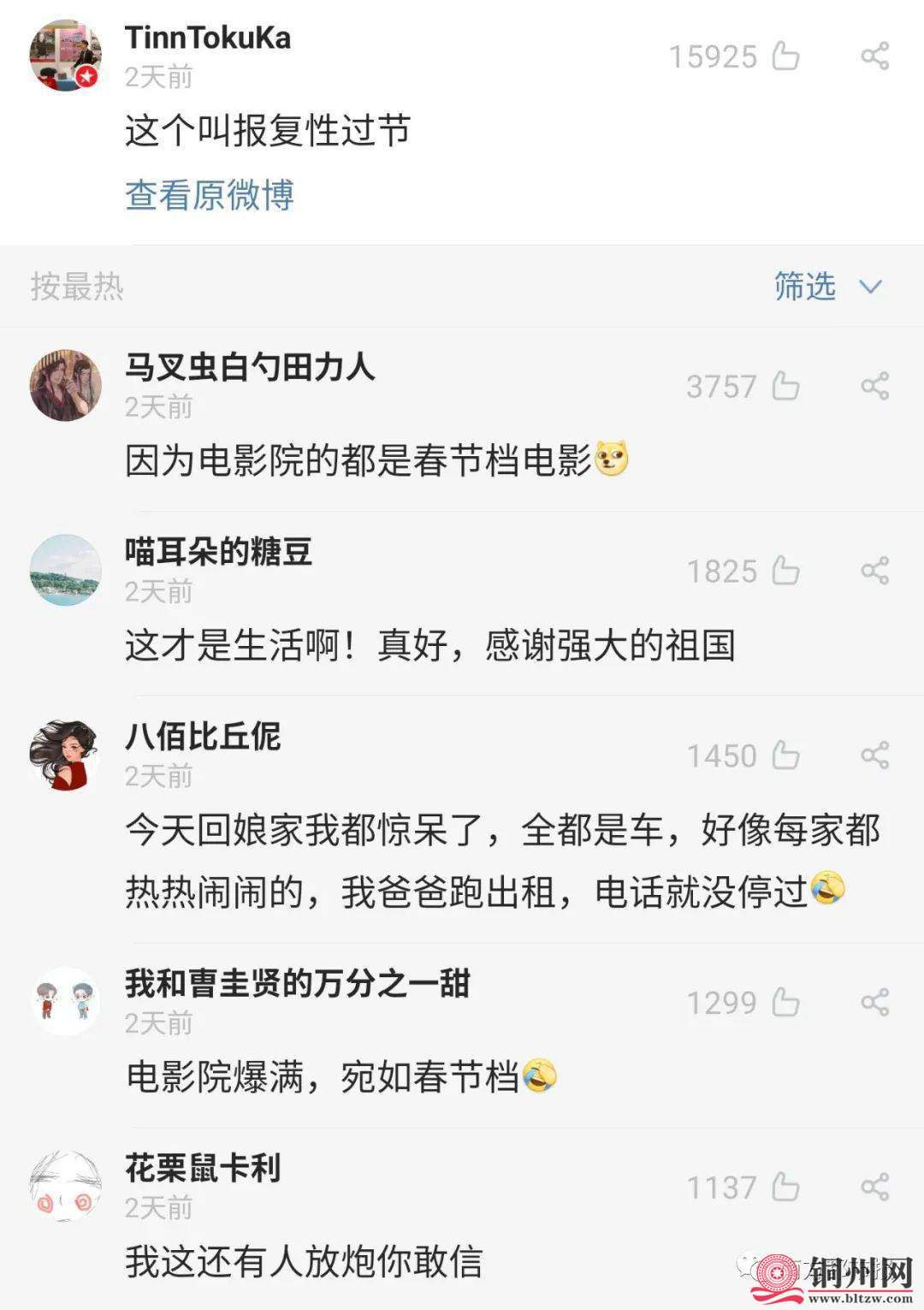The height and width of the screenshot is (1310, 924).
Task: Open 查看原微博 link
Action: pyautogui.click(x=210, y=195)
